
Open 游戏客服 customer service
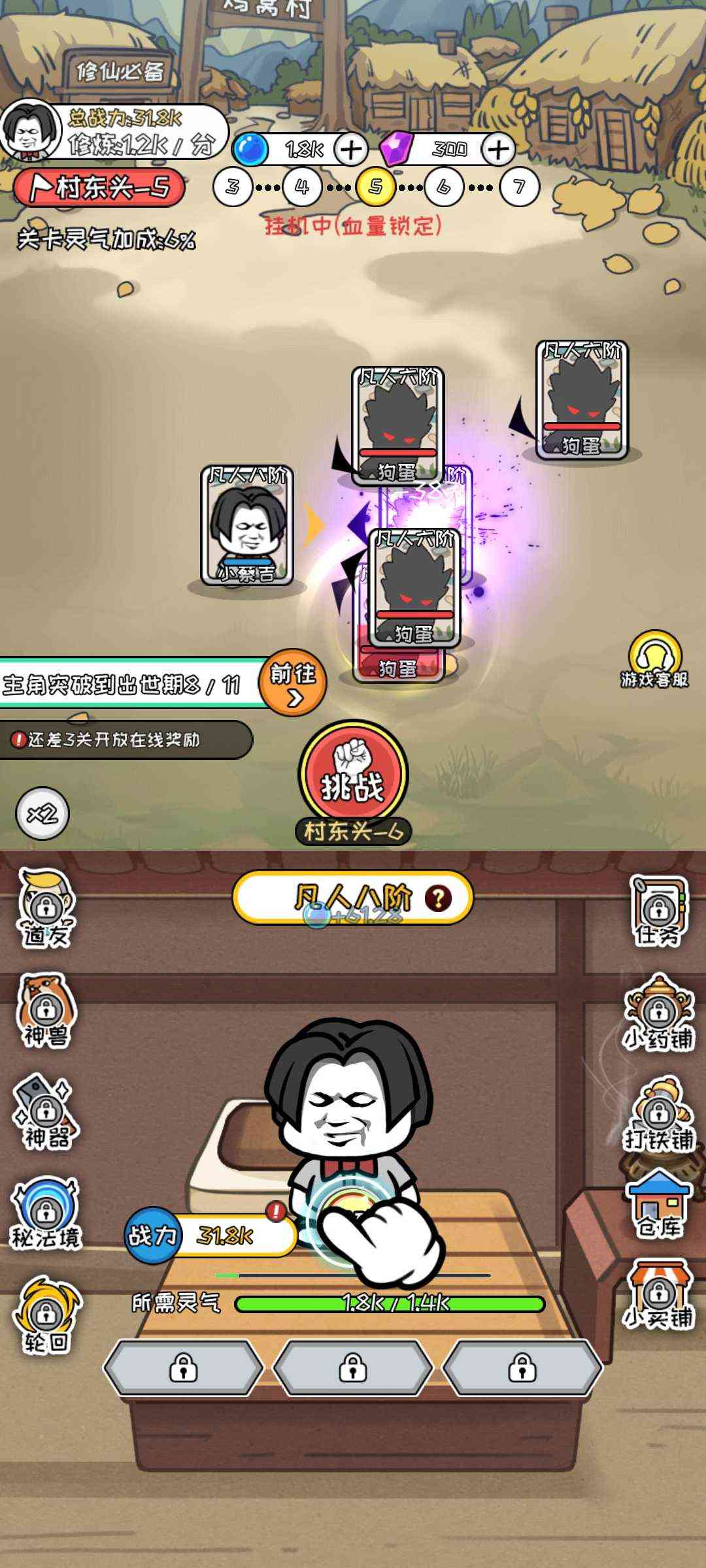click(655, 659)
